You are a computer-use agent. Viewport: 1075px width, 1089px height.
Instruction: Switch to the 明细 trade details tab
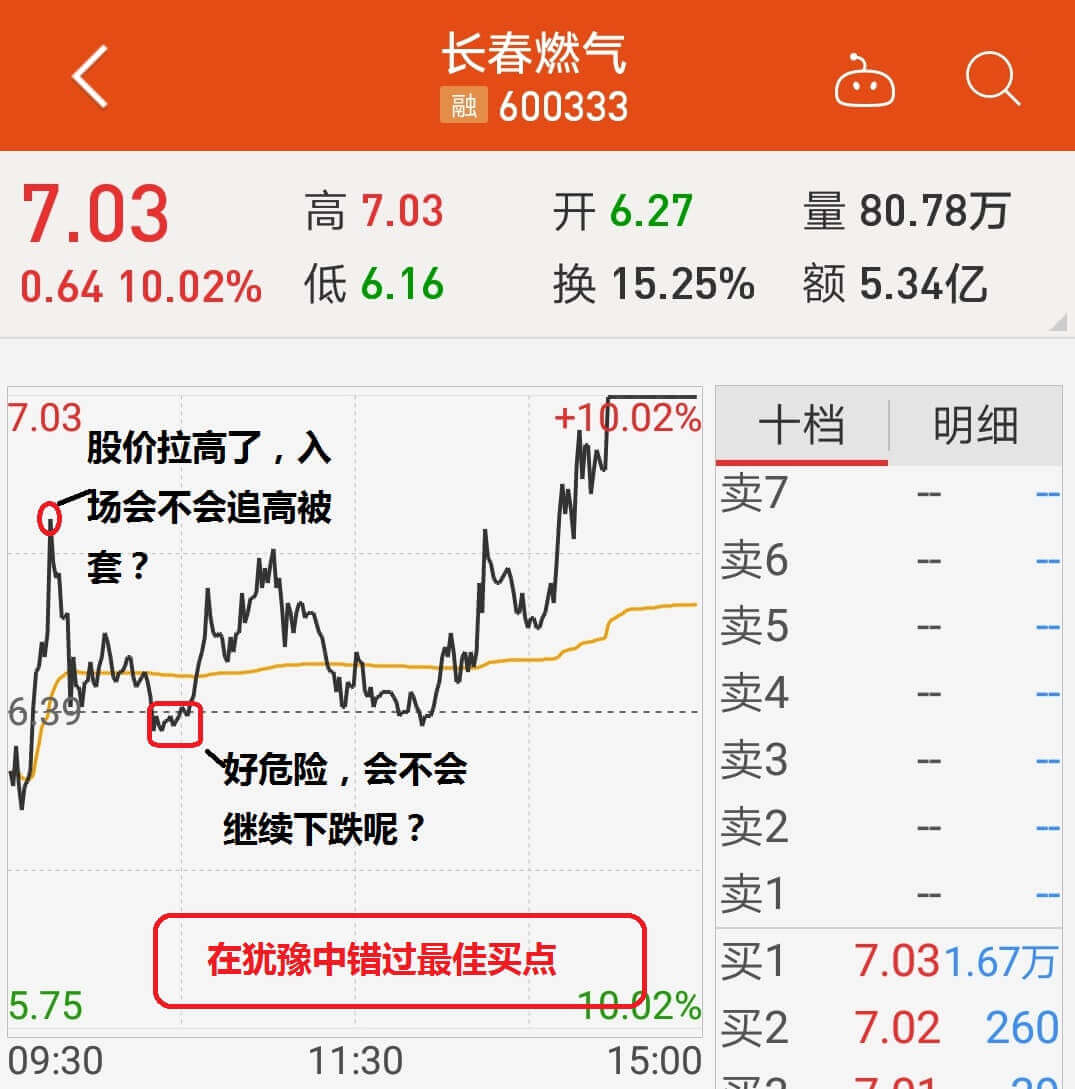pos(975,427)
